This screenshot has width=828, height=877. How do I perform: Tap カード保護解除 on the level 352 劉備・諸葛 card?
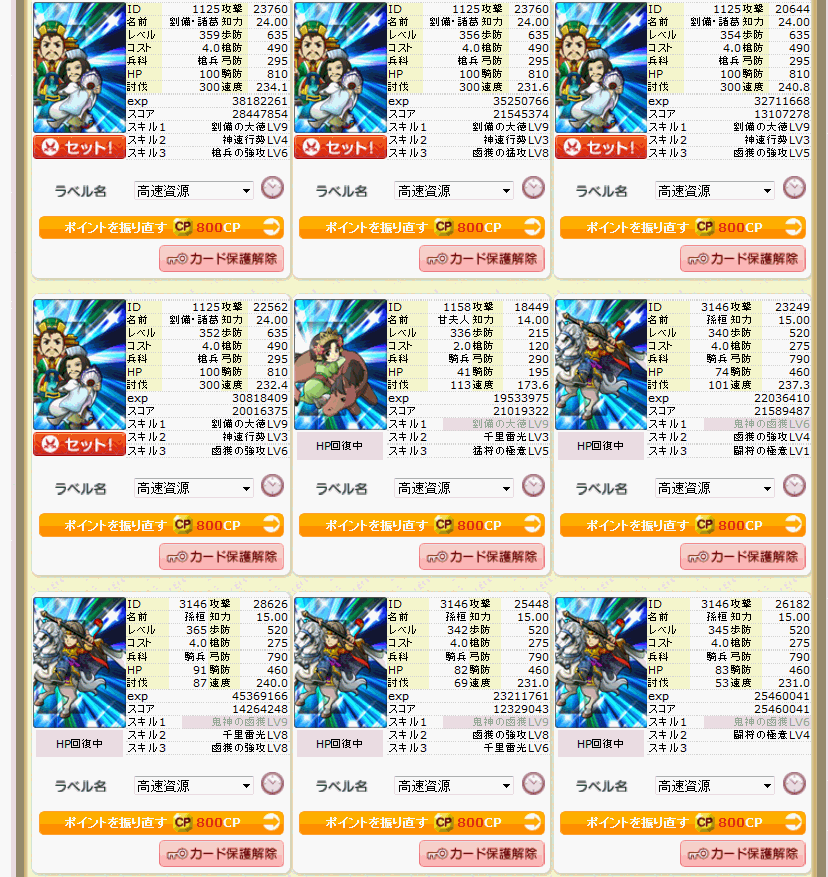(x=221, y=557)
